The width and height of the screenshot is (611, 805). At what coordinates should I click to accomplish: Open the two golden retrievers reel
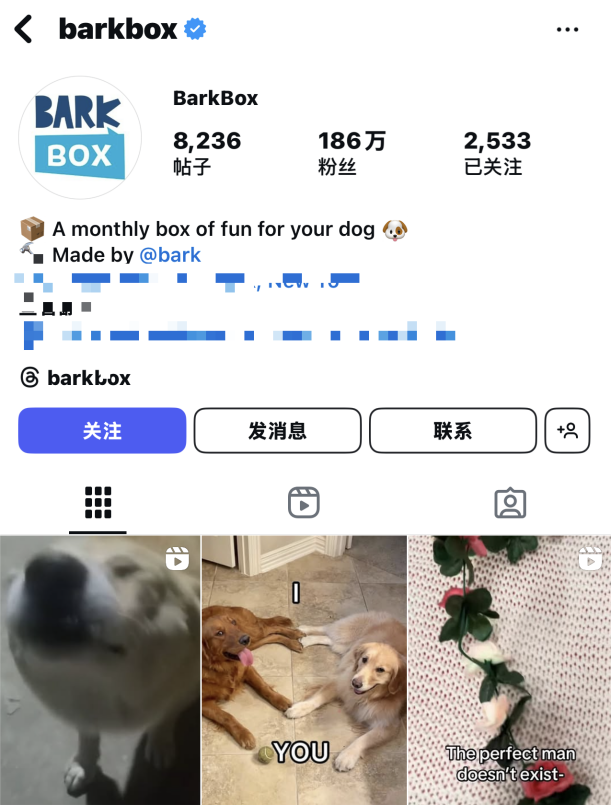304,670
